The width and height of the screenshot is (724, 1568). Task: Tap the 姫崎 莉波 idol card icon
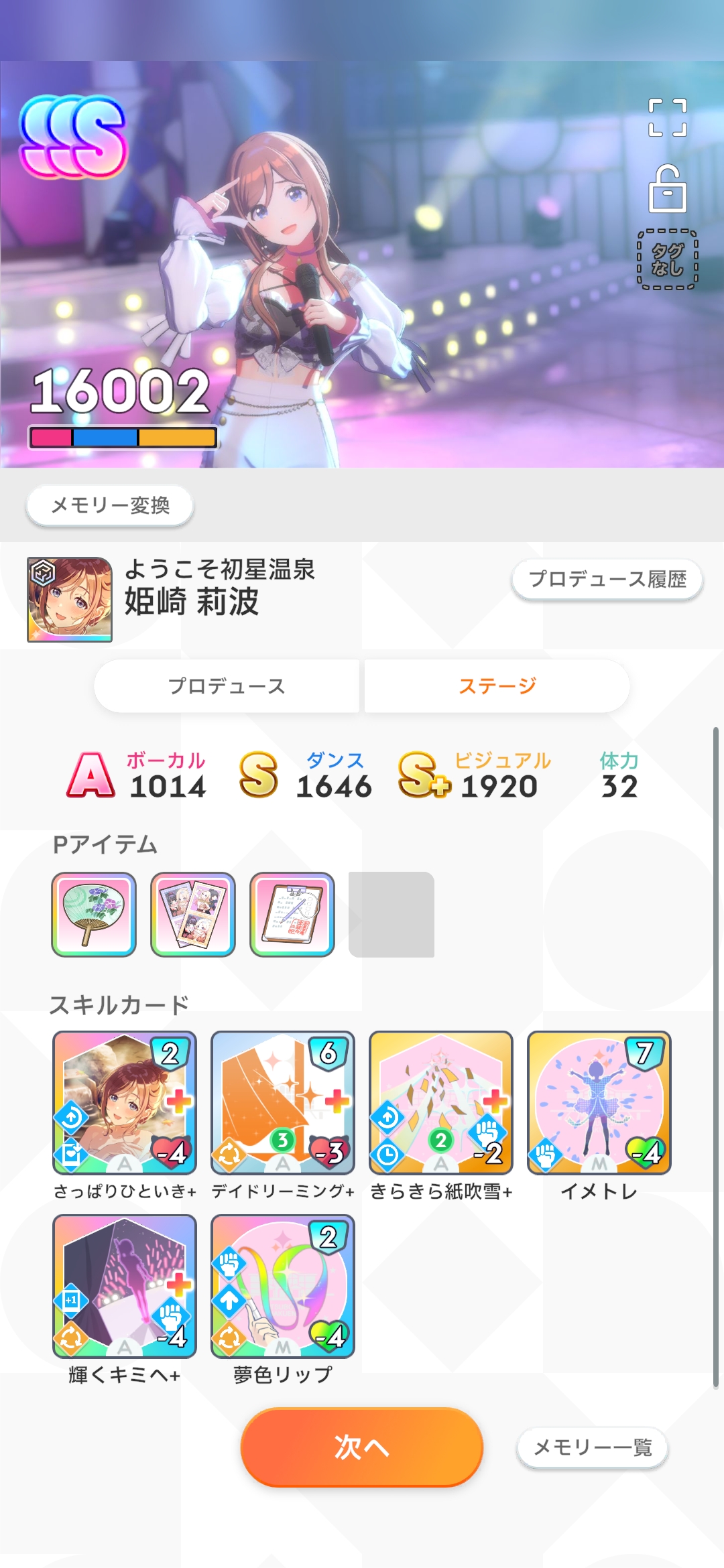(70, 599)
